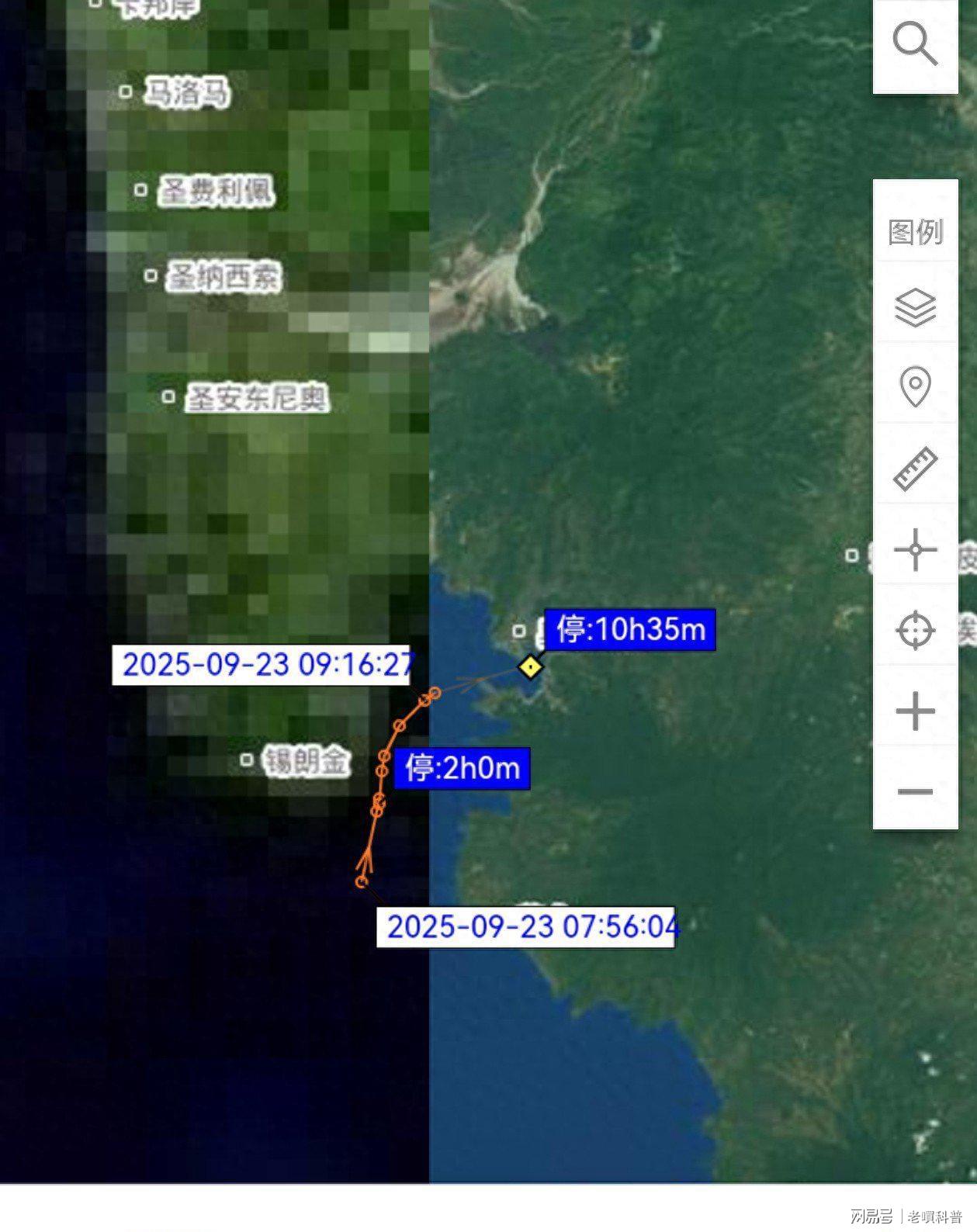
Task: Activate the crosshair coordinate tool
Action: [915, 549]
